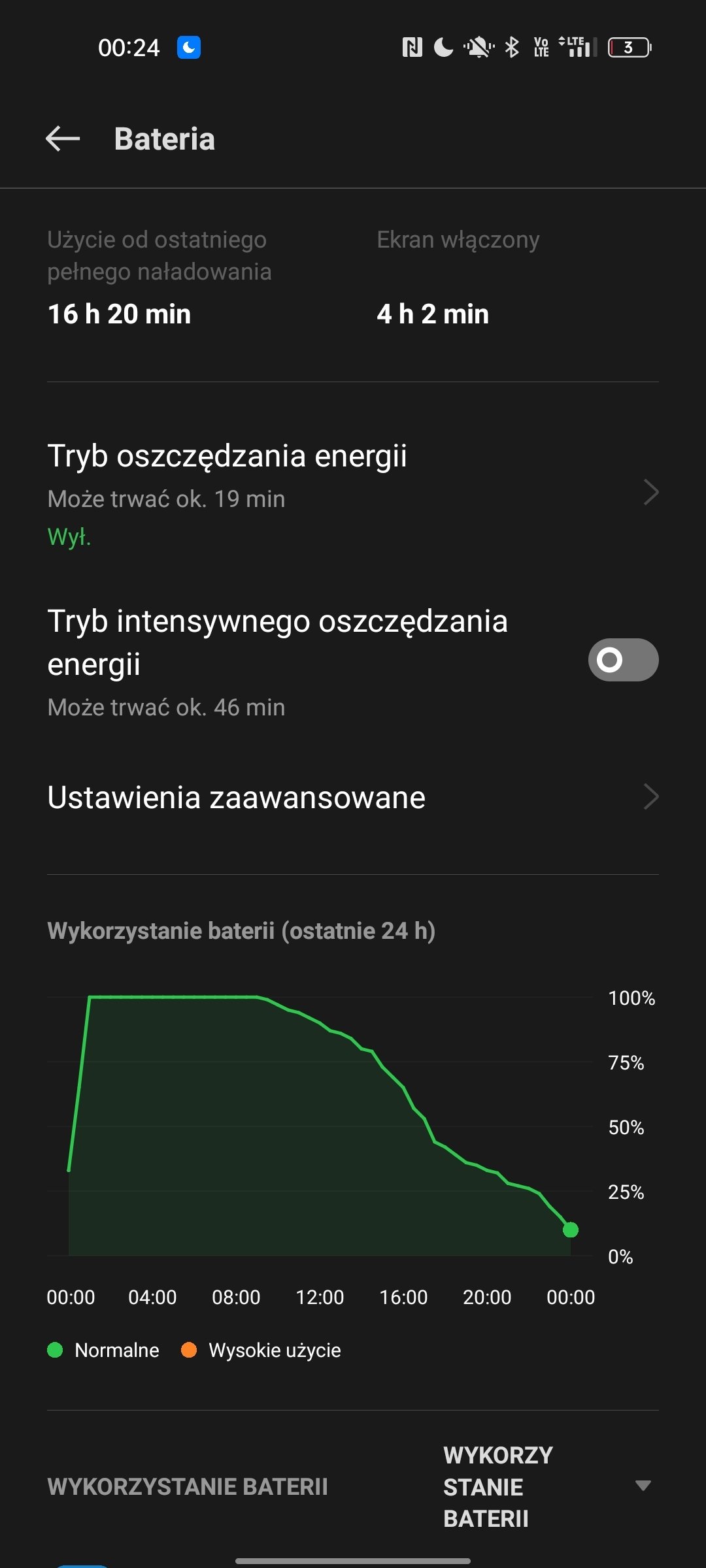Expand the Wykorzystanie baterii dropdown

547,1486
